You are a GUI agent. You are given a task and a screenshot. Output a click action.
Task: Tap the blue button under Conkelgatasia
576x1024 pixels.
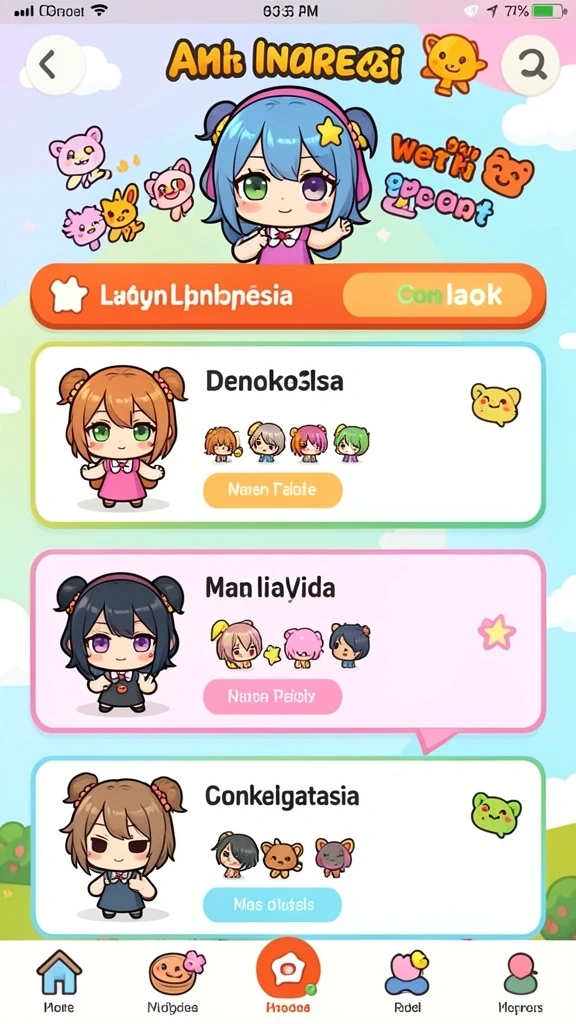[273, 904]
